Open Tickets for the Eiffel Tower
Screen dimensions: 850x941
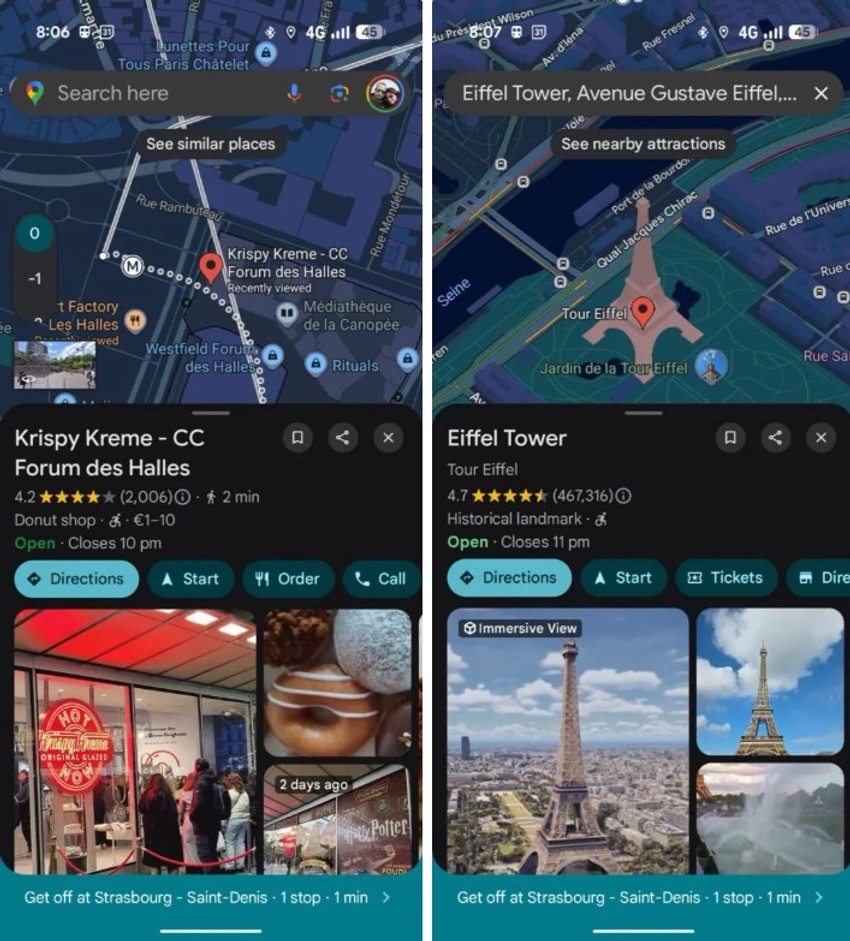coord(725,577)
